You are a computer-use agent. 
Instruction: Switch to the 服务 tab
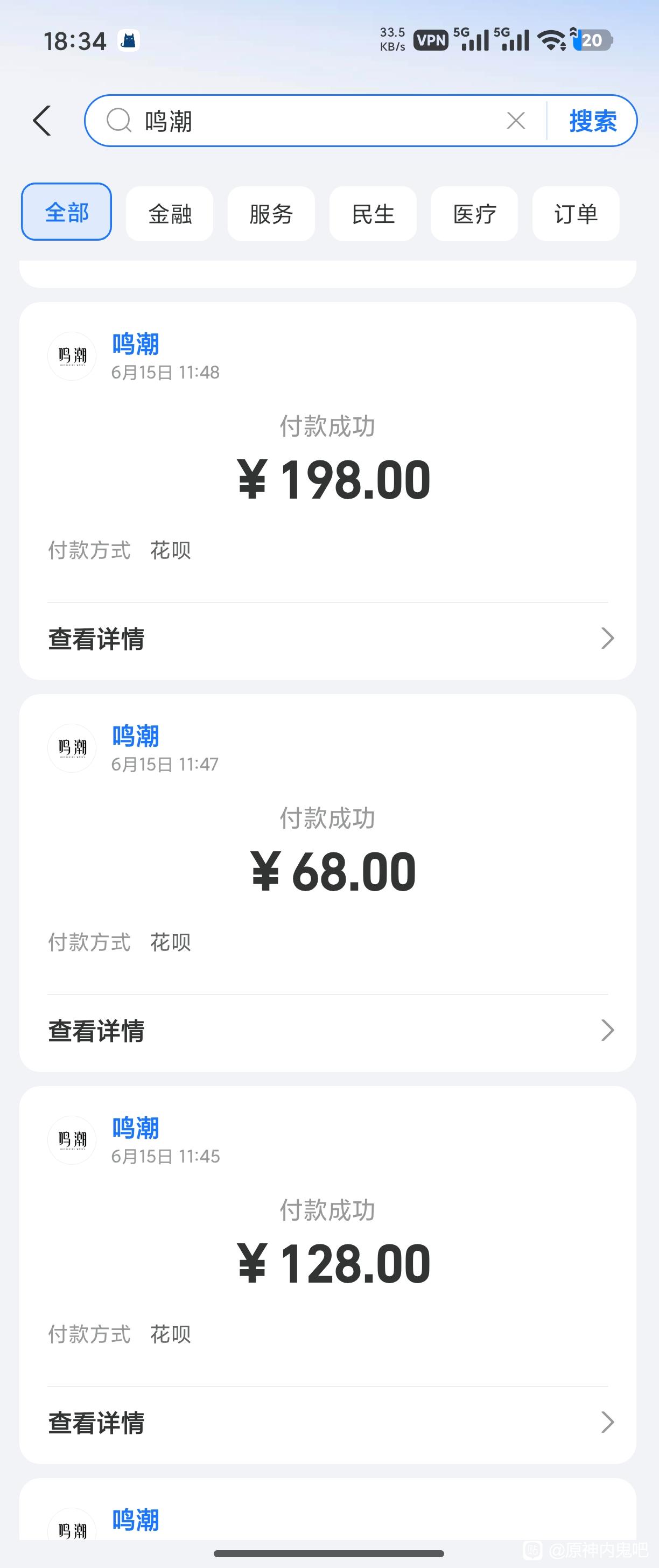tap(271, 214)
